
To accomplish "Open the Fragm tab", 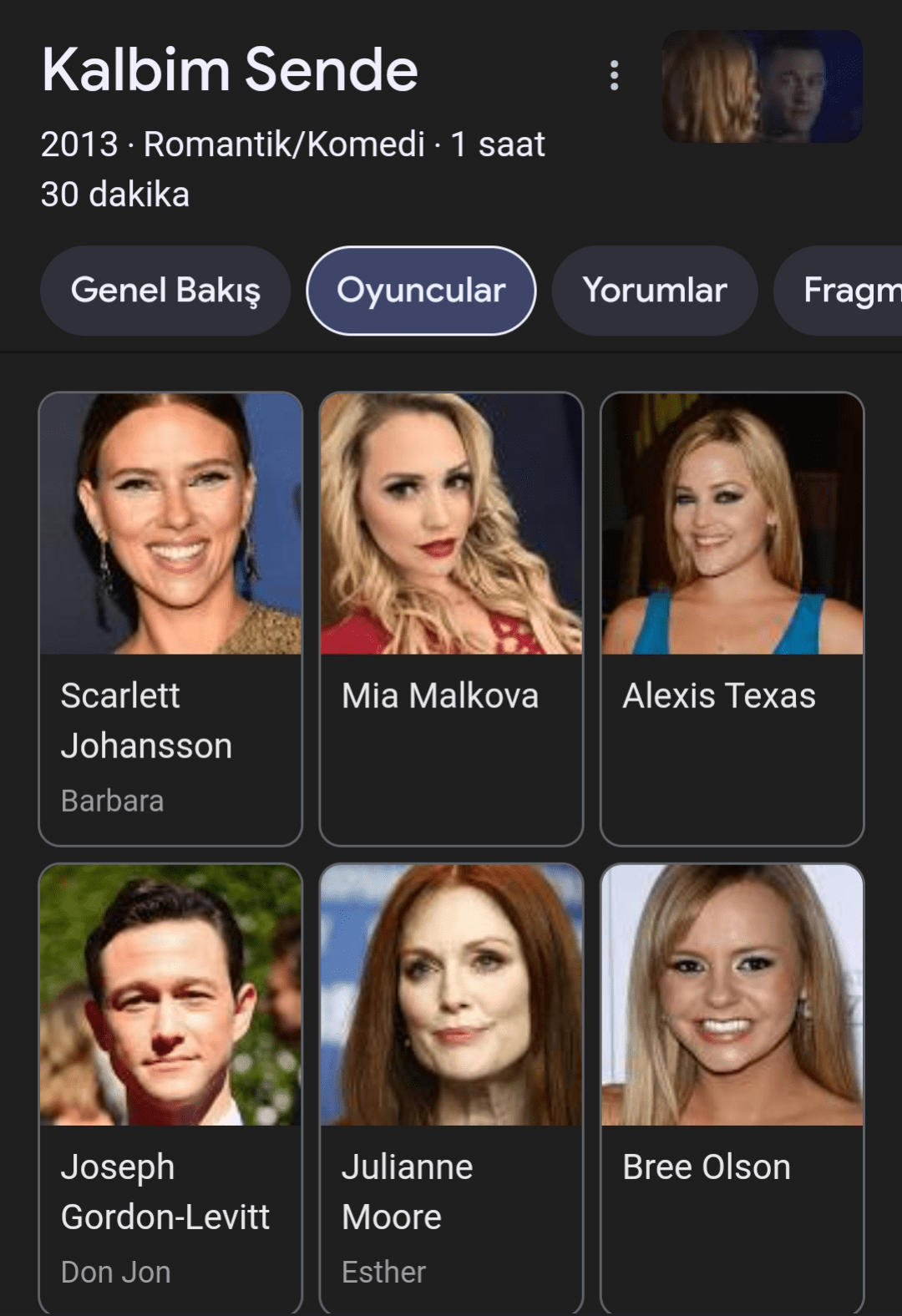I will [844, 291].
